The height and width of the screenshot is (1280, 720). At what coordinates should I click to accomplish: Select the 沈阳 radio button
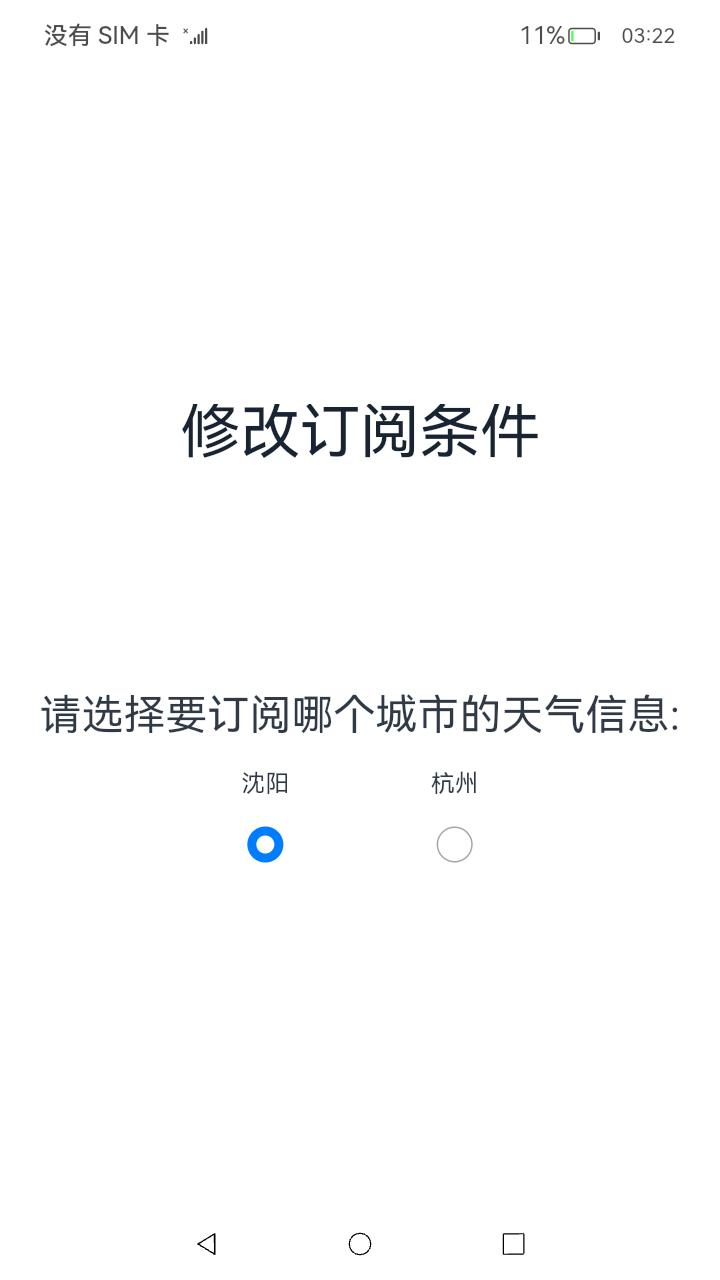pos(265,845)
